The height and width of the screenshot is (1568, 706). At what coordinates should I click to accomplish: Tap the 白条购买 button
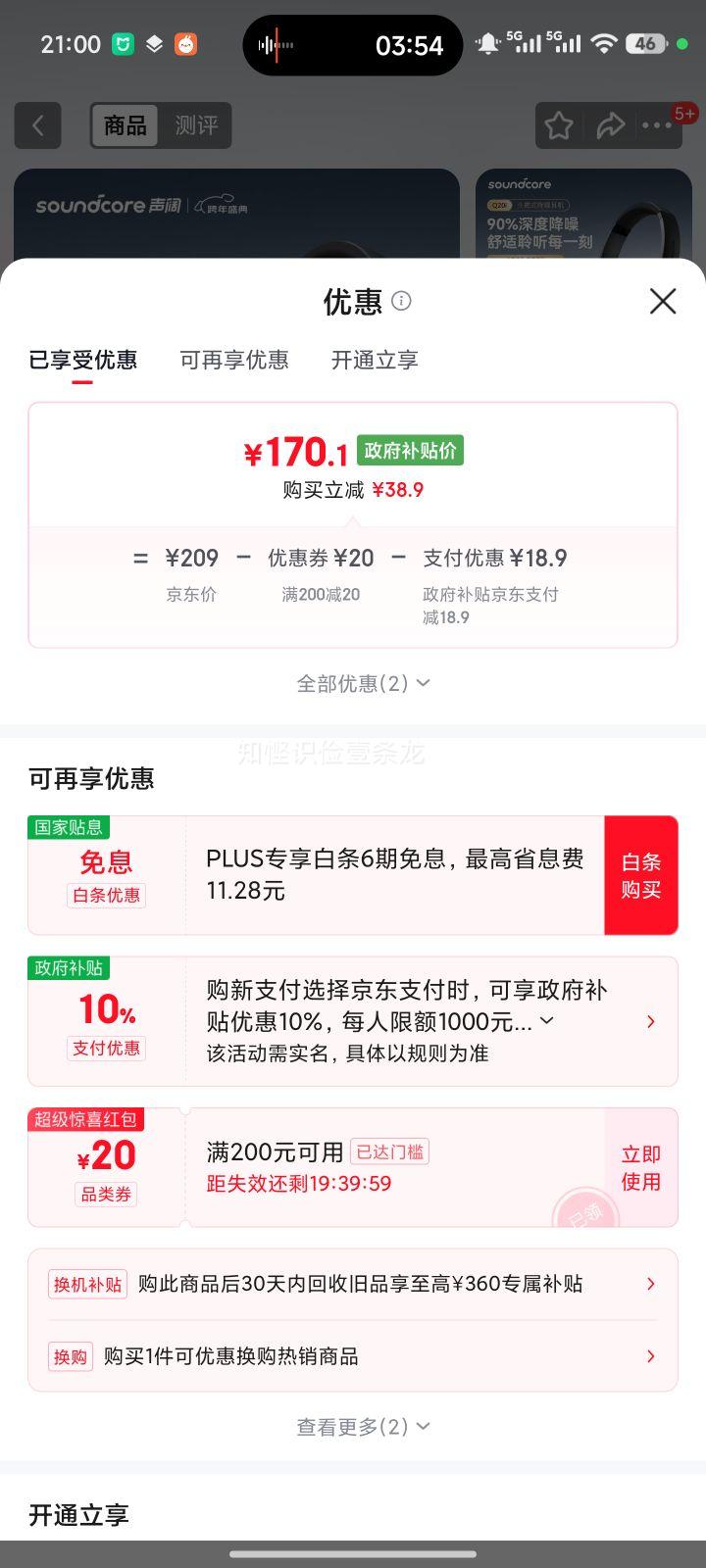click(x=641, y=874)
